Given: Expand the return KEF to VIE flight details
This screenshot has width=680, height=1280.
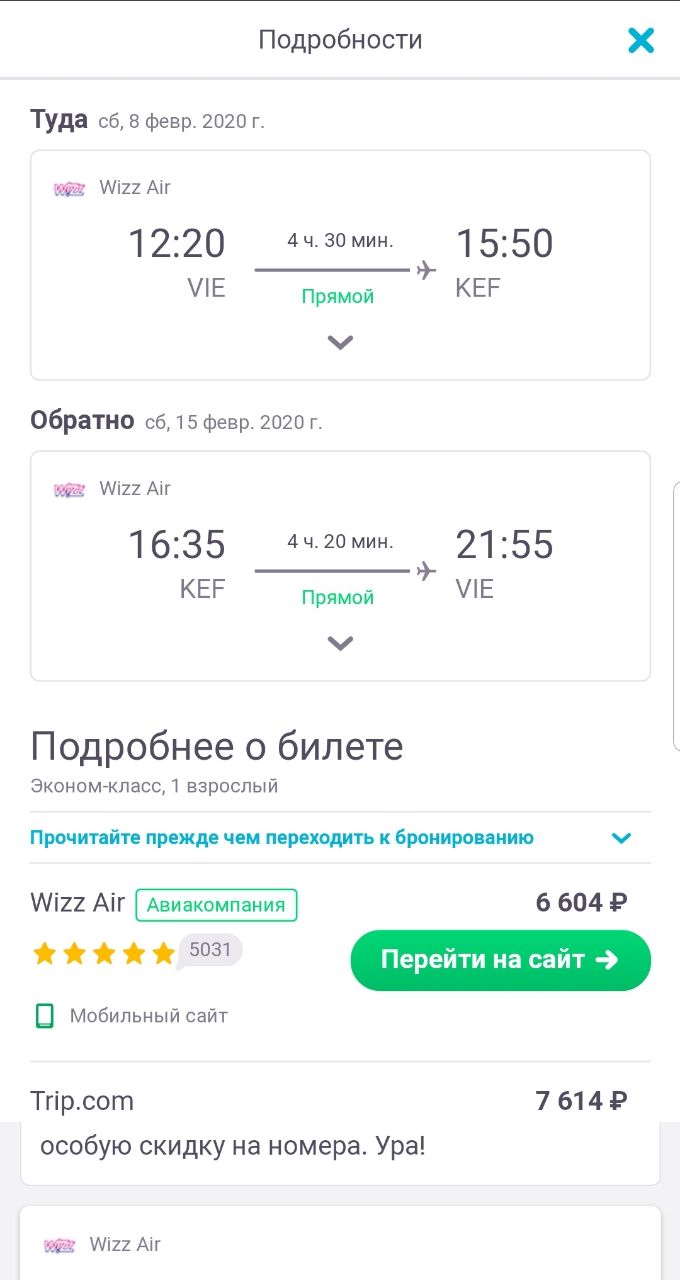Looking at the screenshot, I should click(340, 644).
